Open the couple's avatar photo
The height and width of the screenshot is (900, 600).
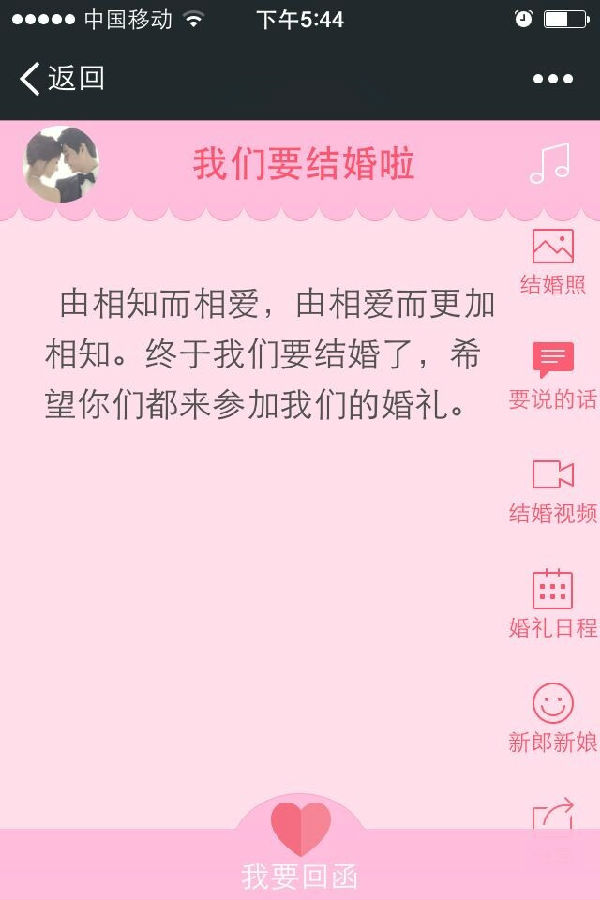point(61,164)
